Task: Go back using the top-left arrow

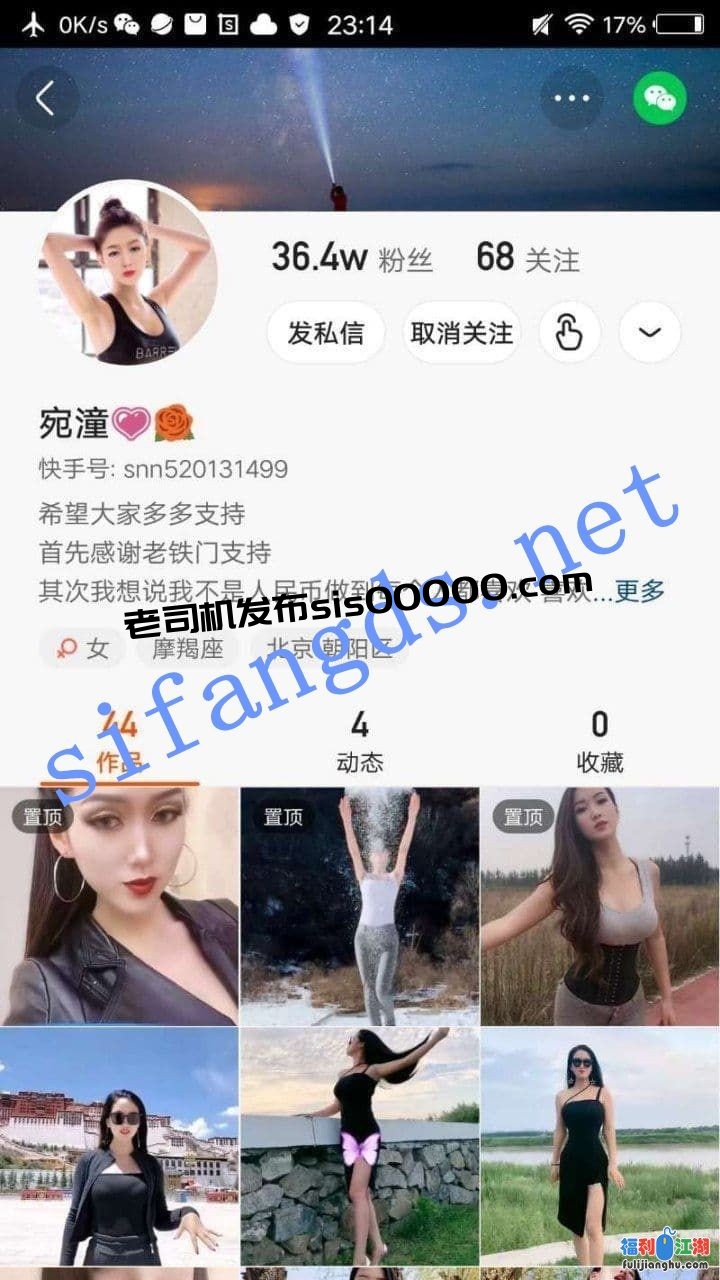Action: click(x=45, y=98)
